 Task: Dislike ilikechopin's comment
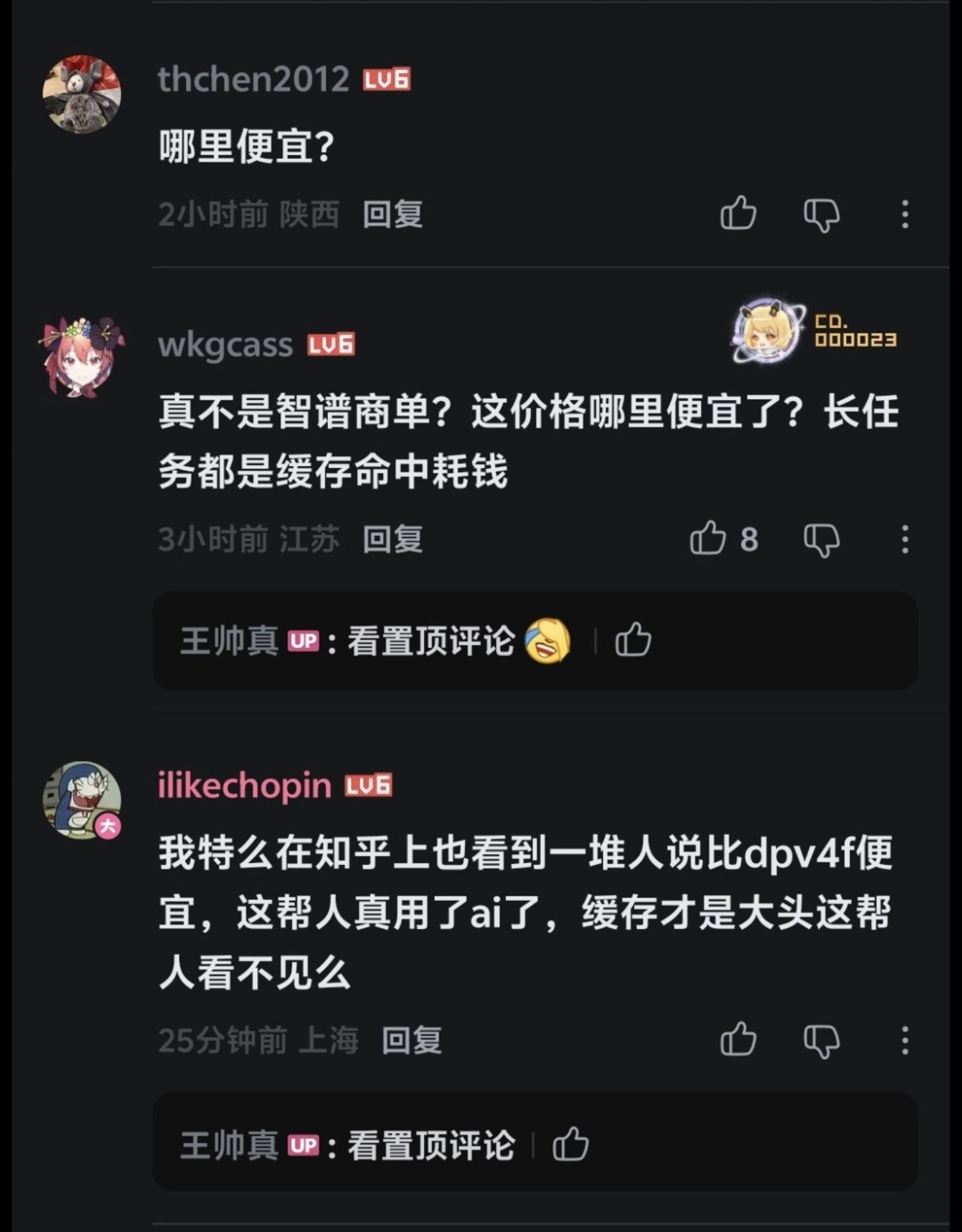[822, 1041]
